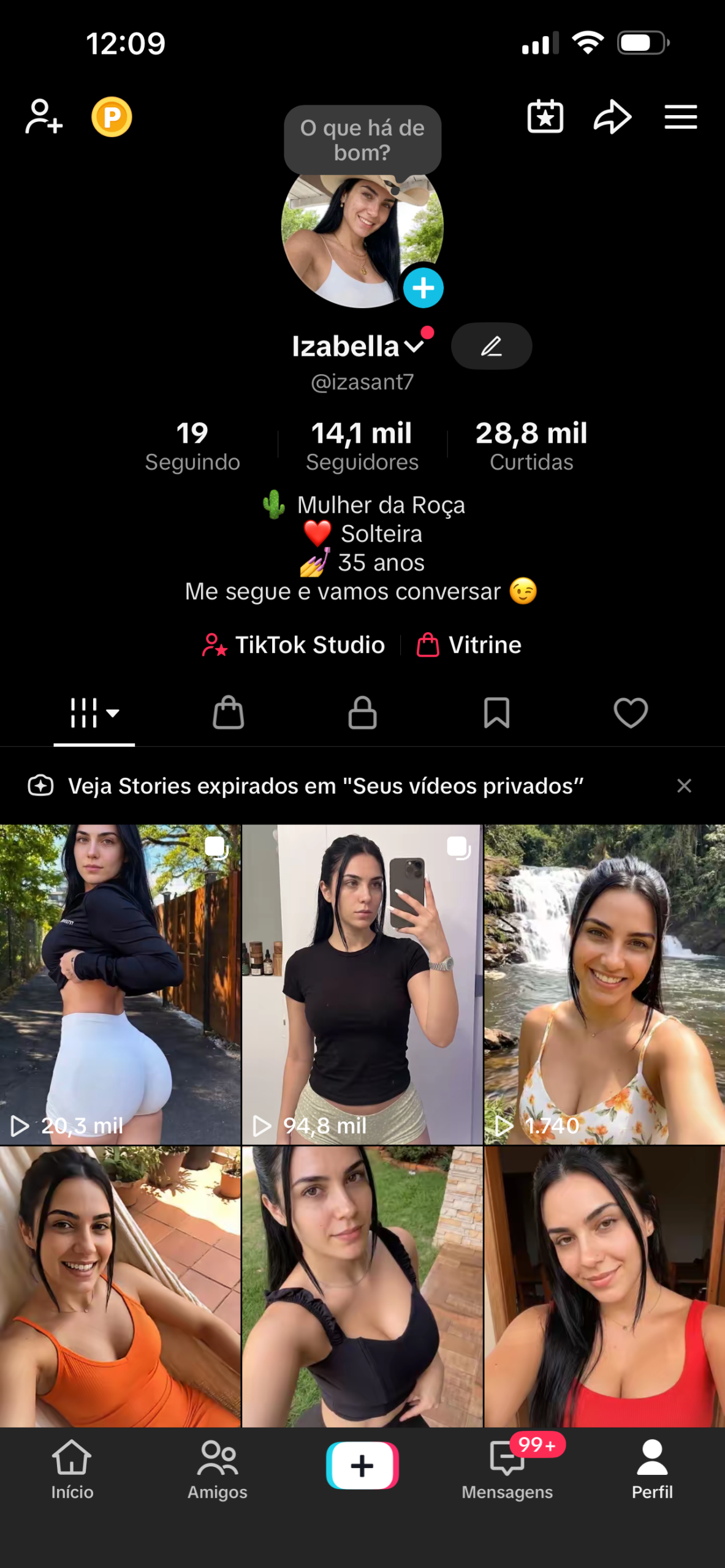Viewport: 725px width, 1568px height.
Task: Create a new post with plus button
Action: pos(362,1466)
